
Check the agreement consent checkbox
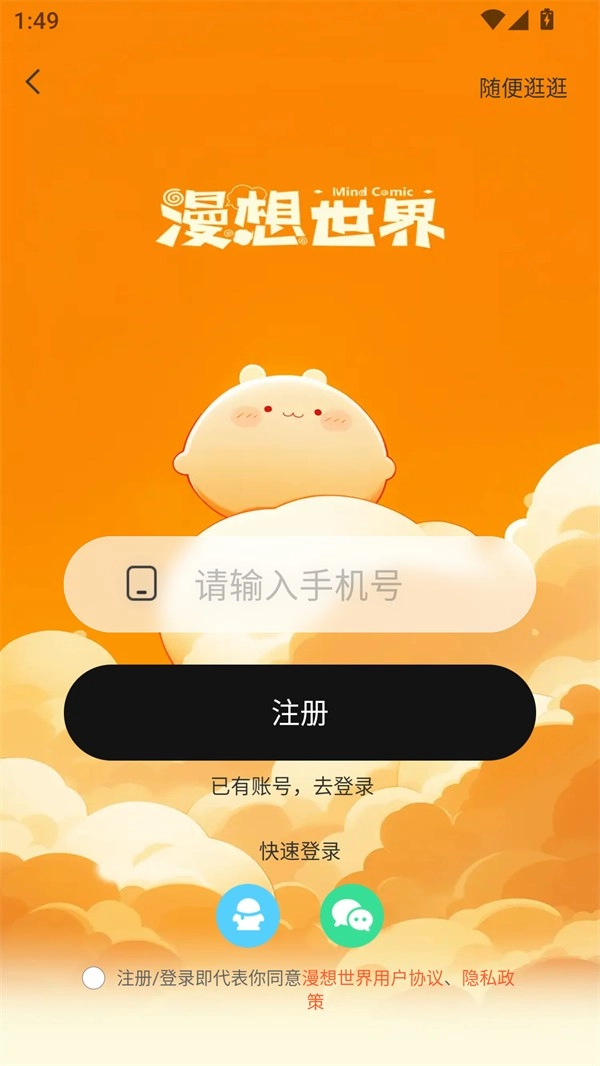pos(93,978)
